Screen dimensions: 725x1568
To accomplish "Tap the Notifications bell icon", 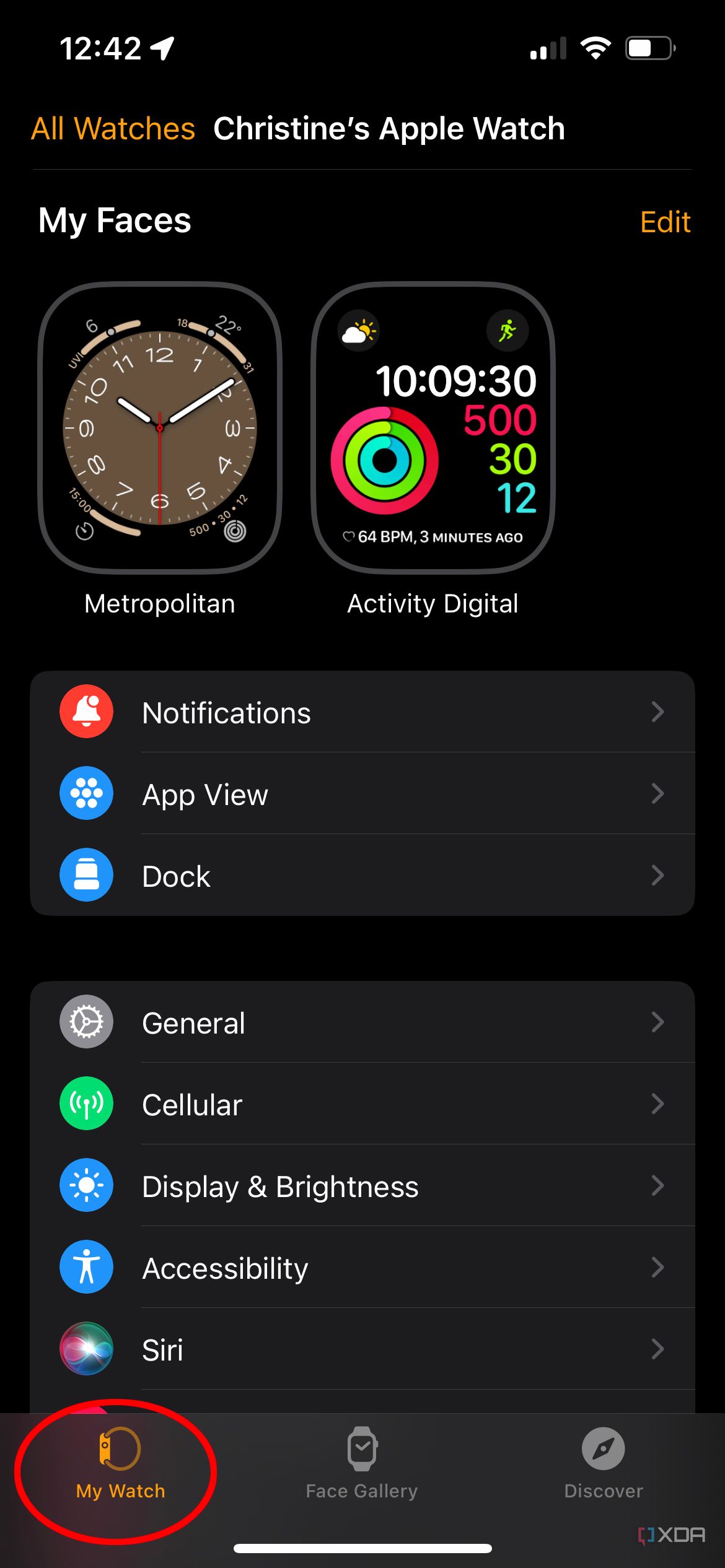I will (x=86, y=712).
